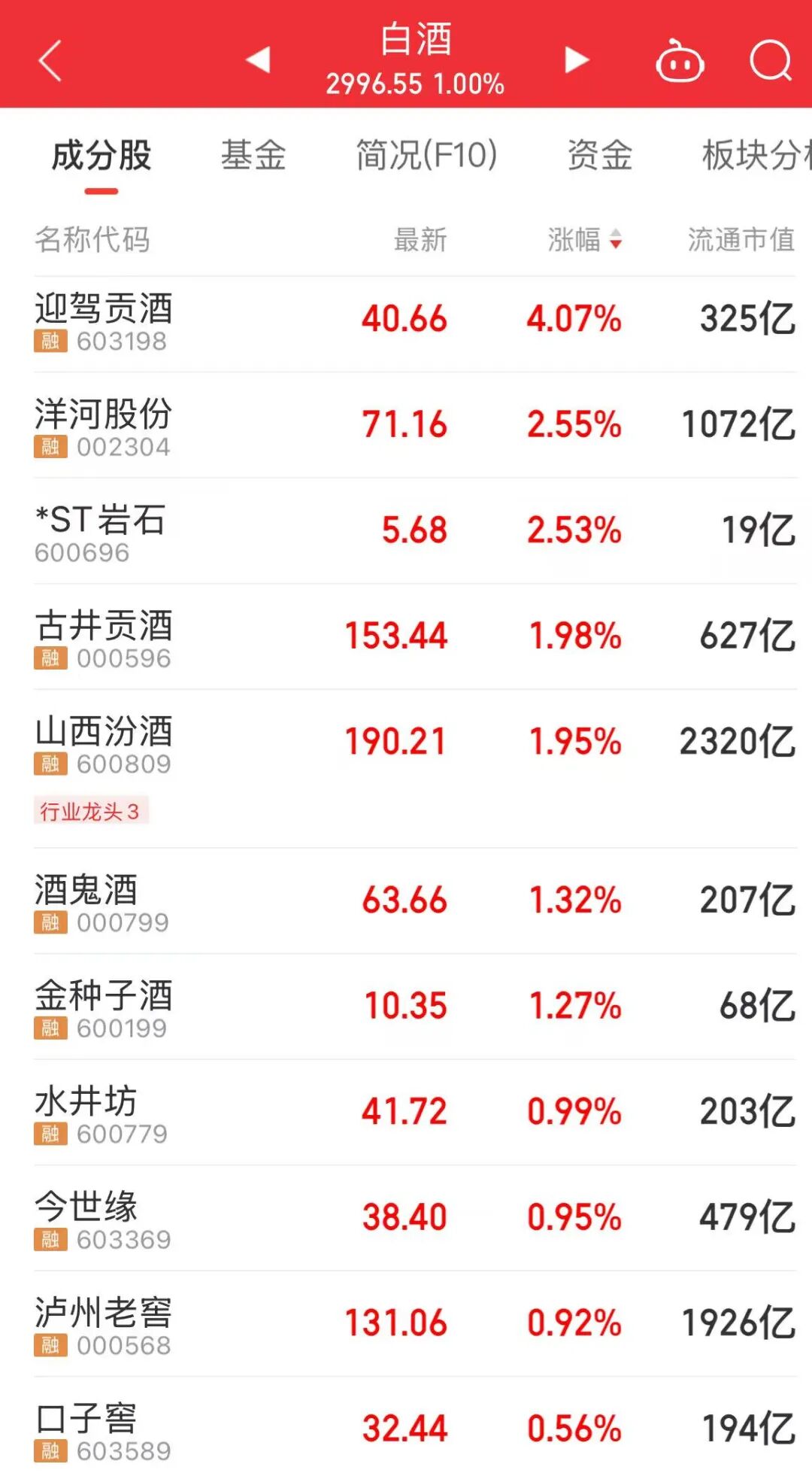Screen dimensions: 812x1473
Task: Open the robot assistant icon
Action: (680, 61)
